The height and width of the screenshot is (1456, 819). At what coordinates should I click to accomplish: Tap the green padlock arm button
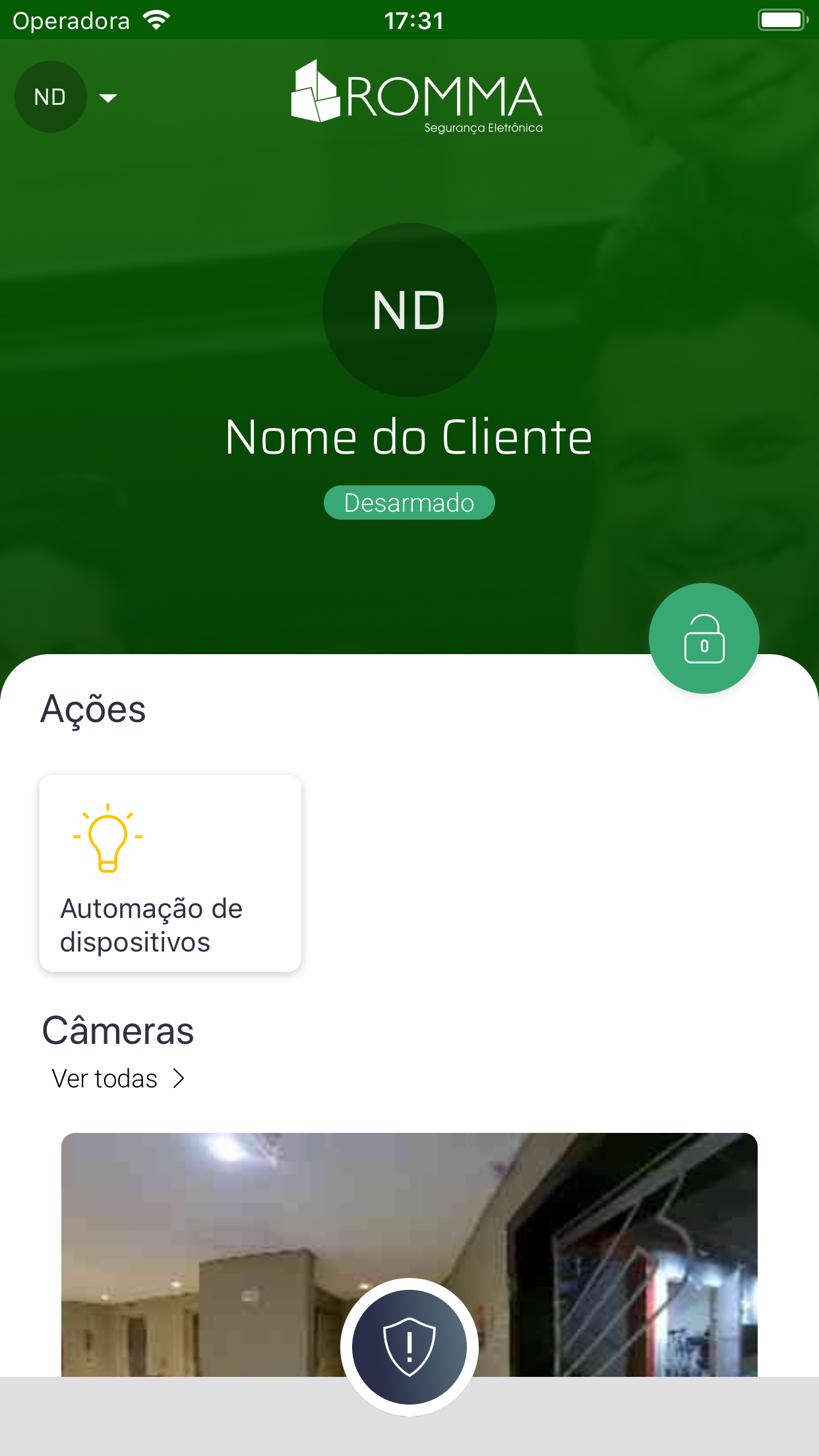click(704, 638)
